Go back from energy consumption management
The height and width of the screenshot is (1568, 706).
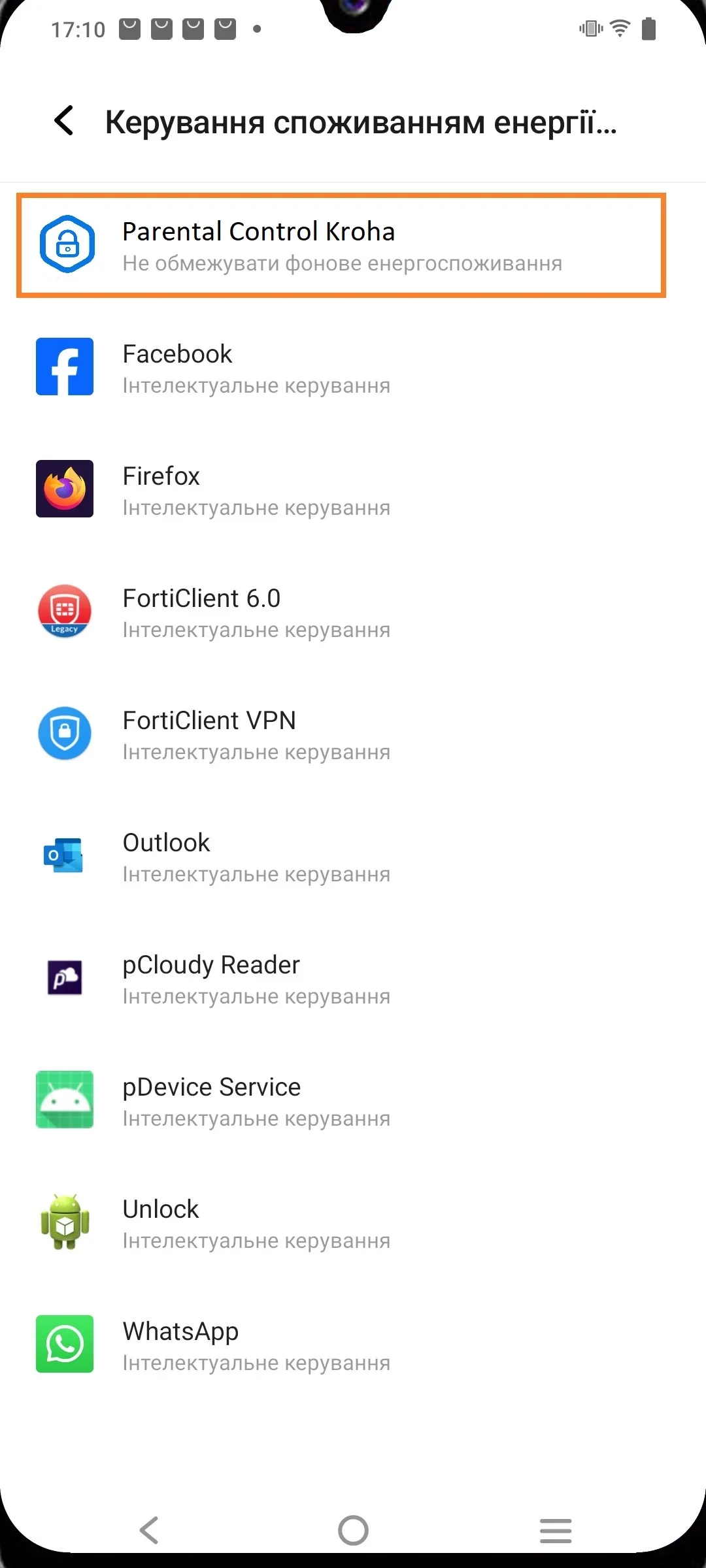(x=64, y=121)
